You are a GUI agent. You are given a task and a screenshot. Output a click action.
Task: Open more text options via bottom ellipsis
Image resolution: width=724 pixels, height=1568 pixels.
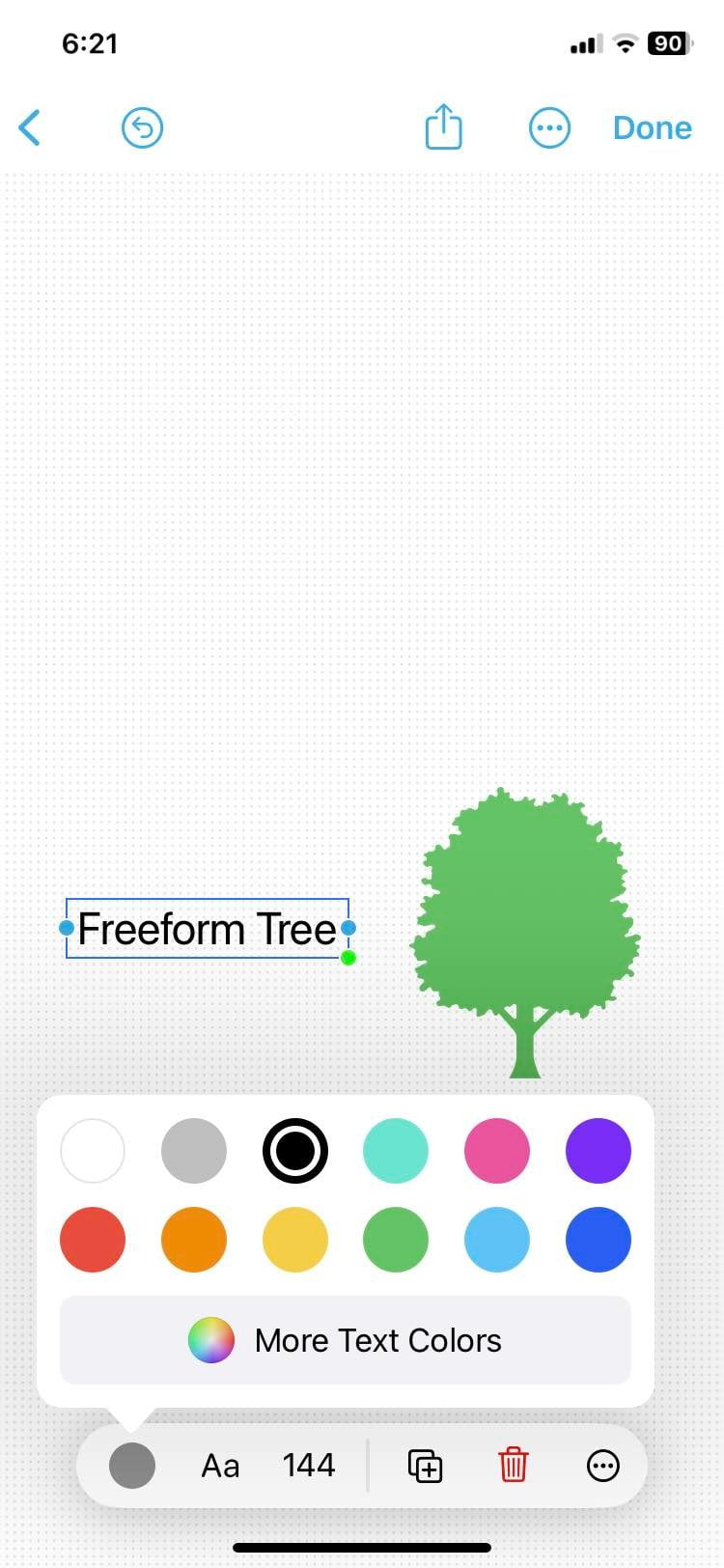click(602, 1465)
